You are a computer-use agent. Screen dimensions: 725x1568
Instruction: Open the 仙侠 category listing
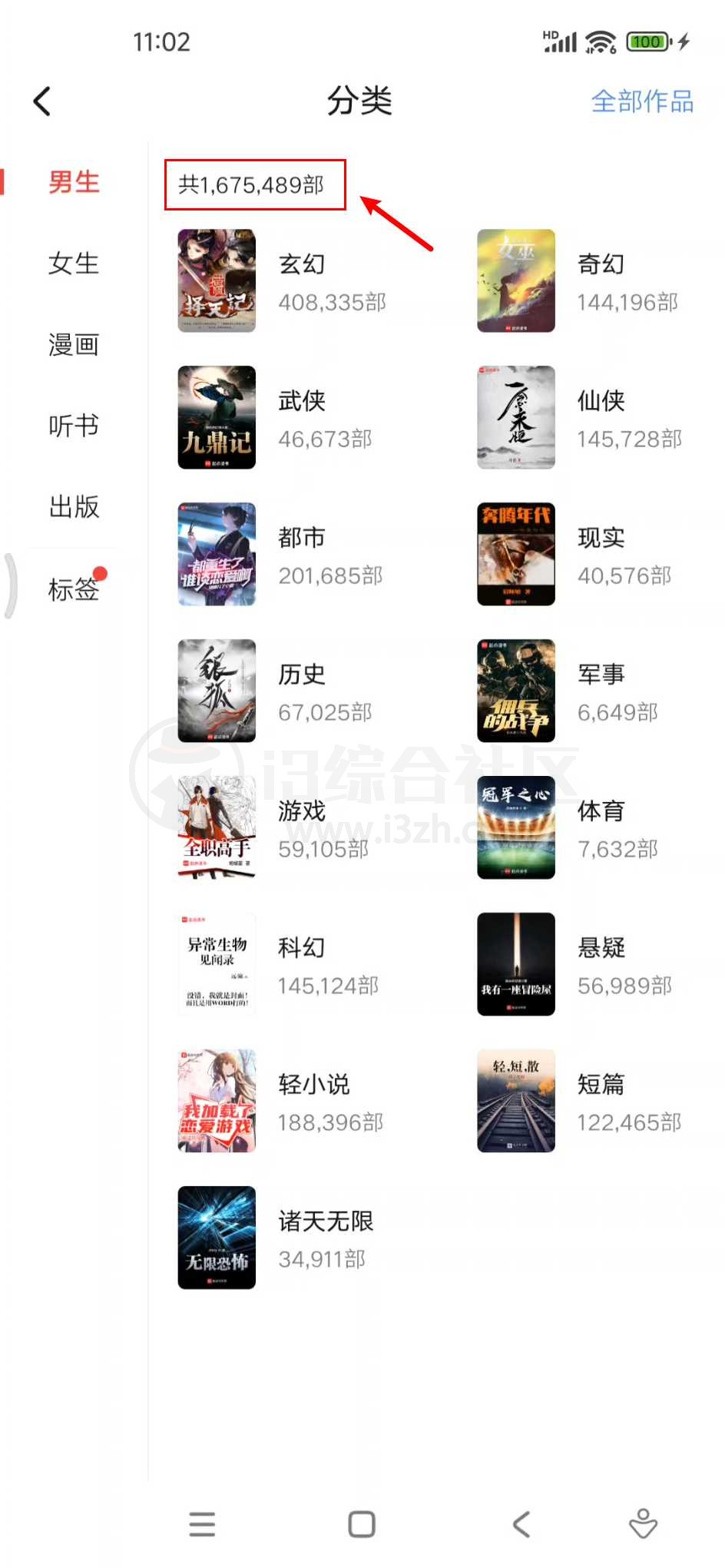[x=601, y=400]
